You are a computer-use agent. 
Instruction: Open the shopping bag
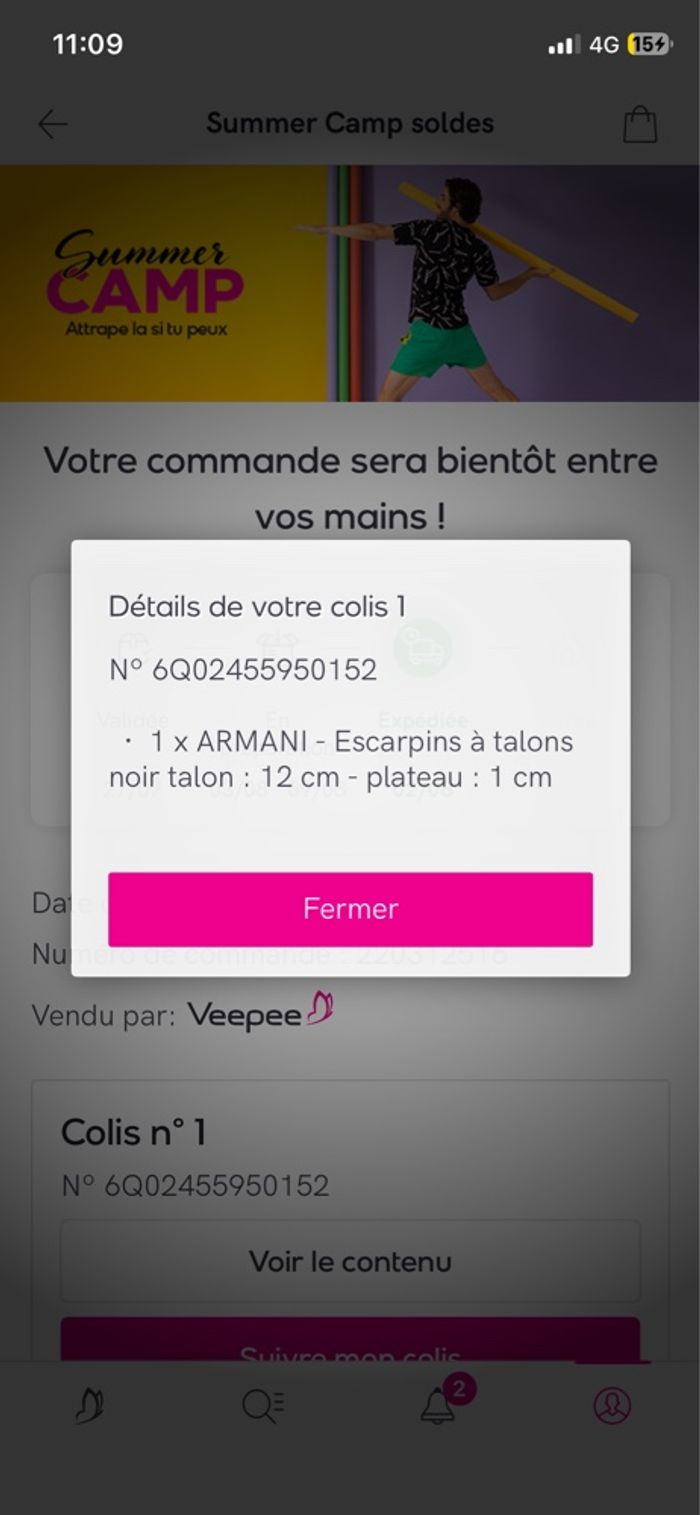(640, 124)
